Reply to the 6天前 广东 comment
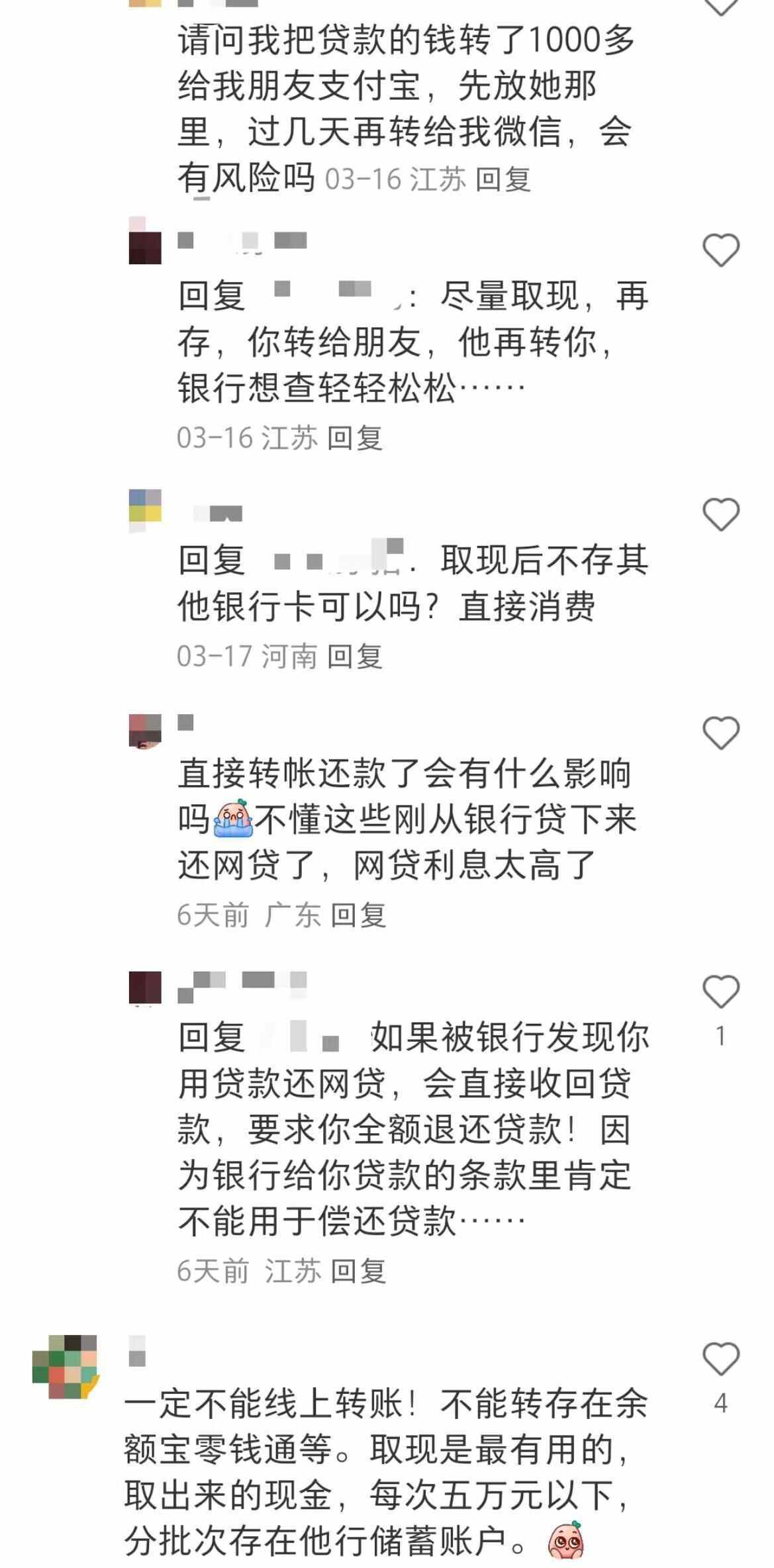Screen dimensions: 774x1568 pos(358,915)
